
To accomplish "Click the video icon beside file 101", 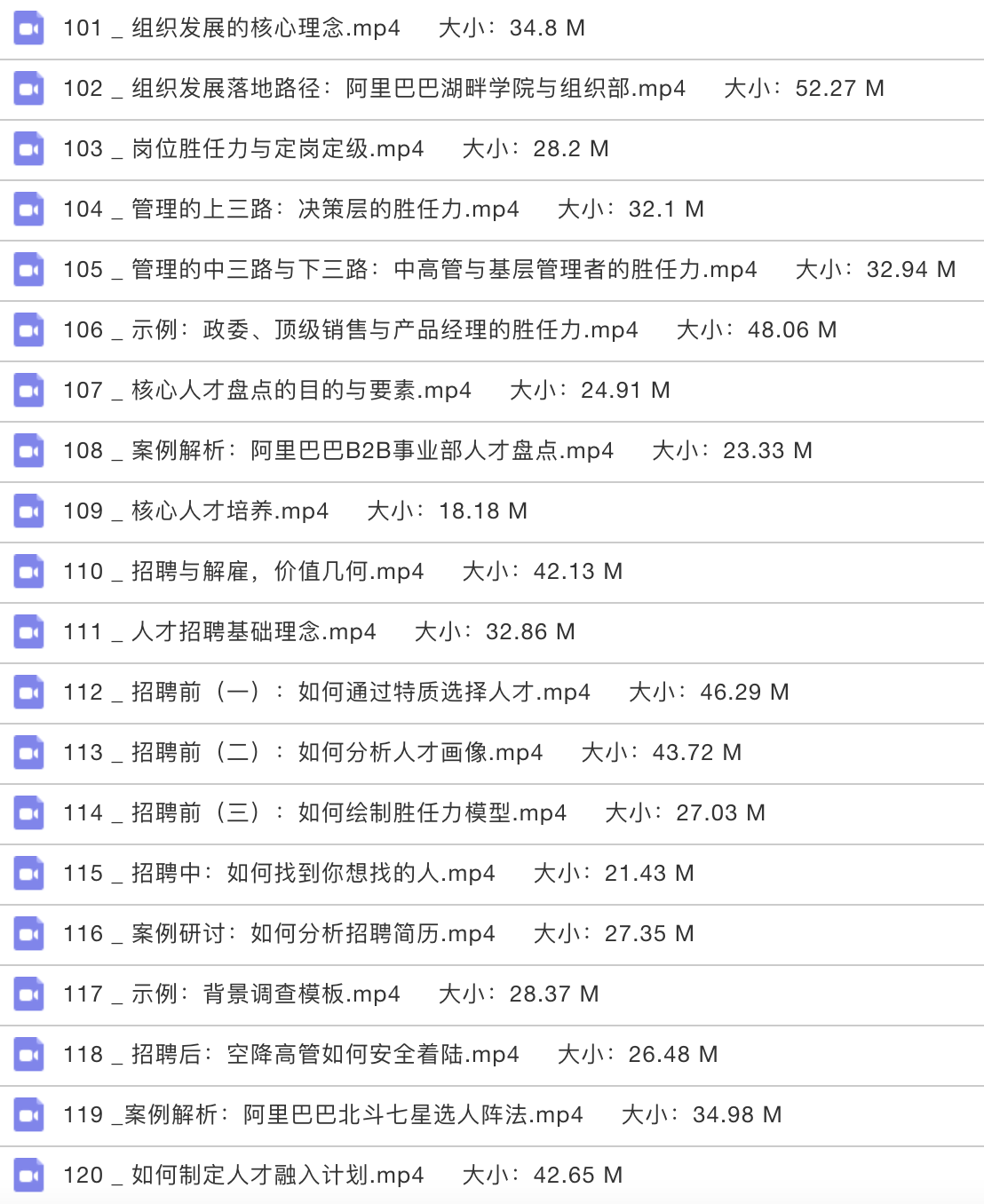I will point(28,28).
